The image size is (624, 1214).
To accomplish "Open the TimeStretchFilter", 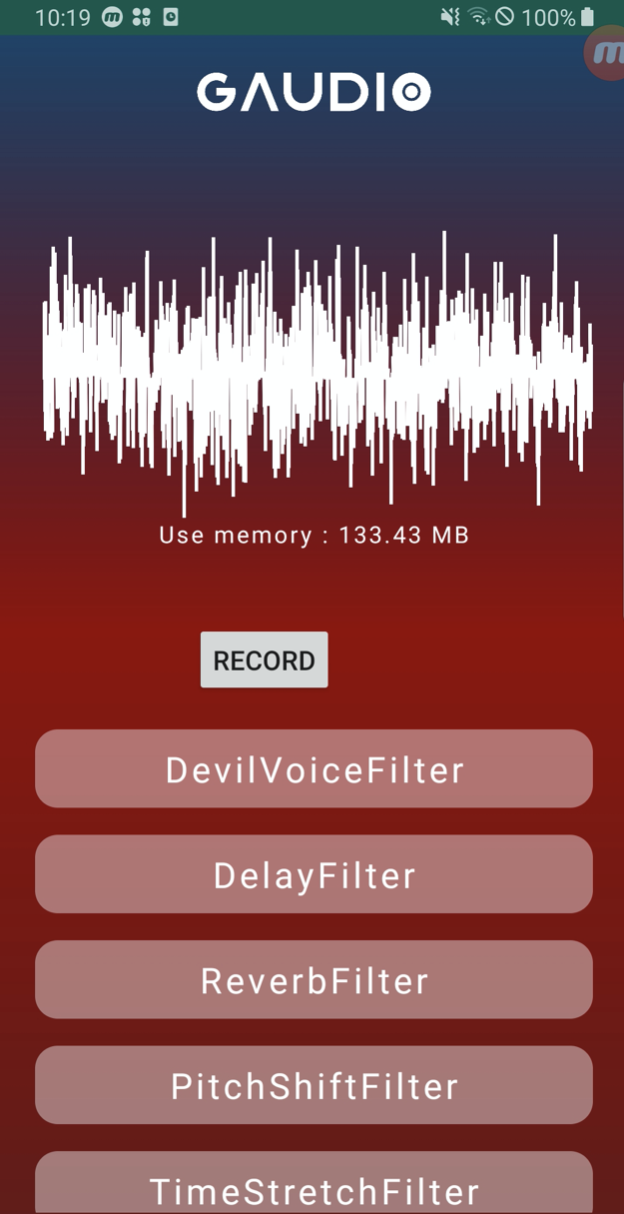I will coord(314,1184).
